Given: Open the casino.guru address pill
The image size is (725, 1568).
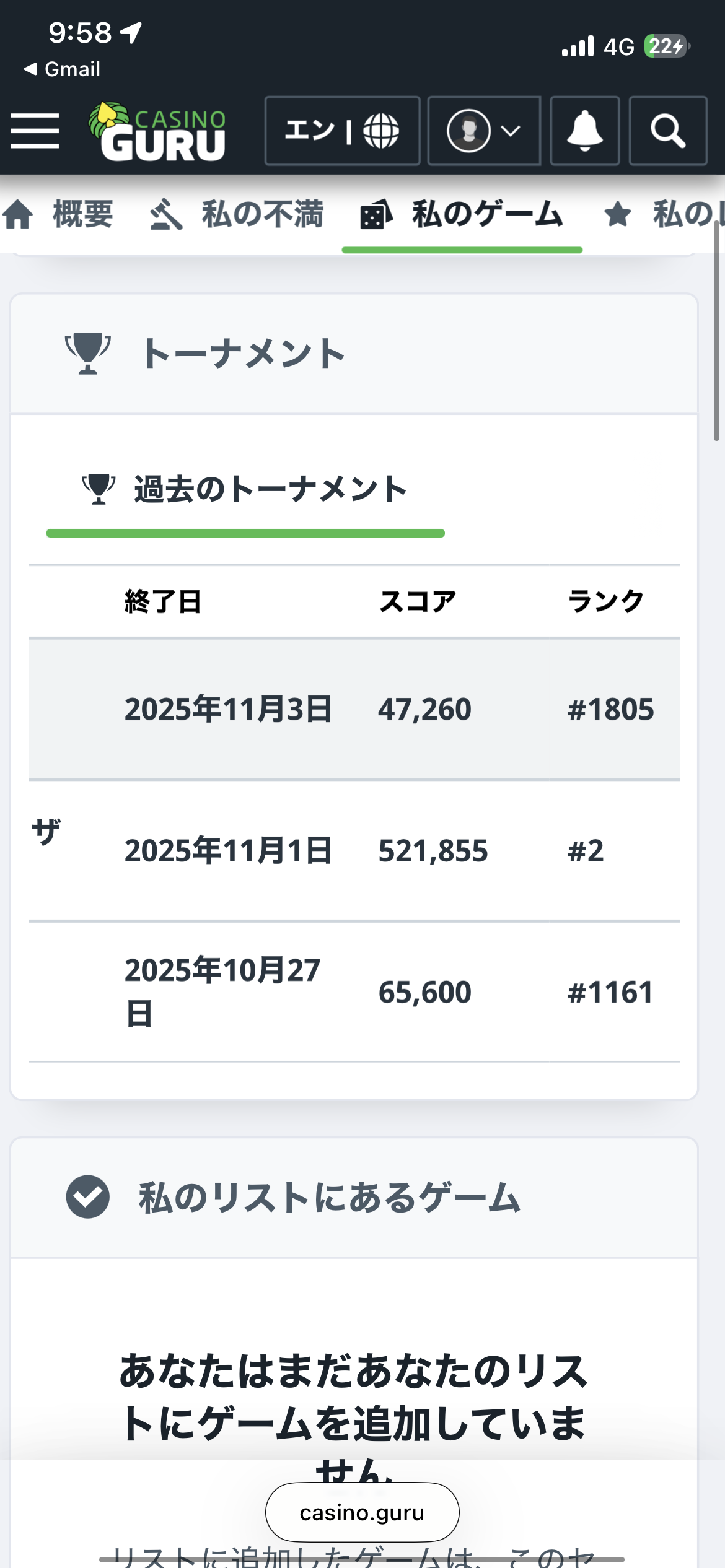Looking at the screenshot, I should 361,1514.
